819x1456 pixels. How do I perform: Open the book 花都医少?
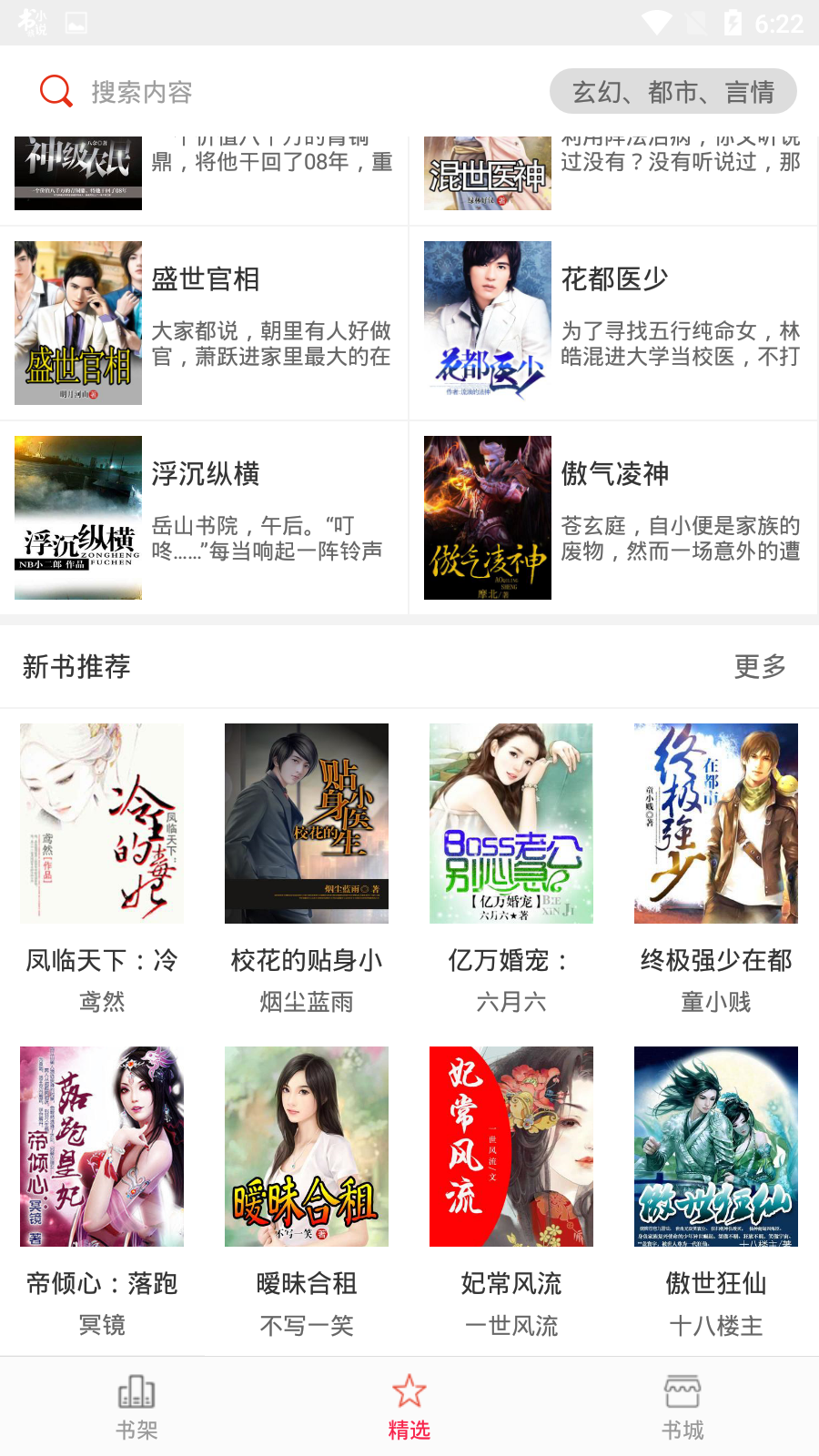pos(614,323)
